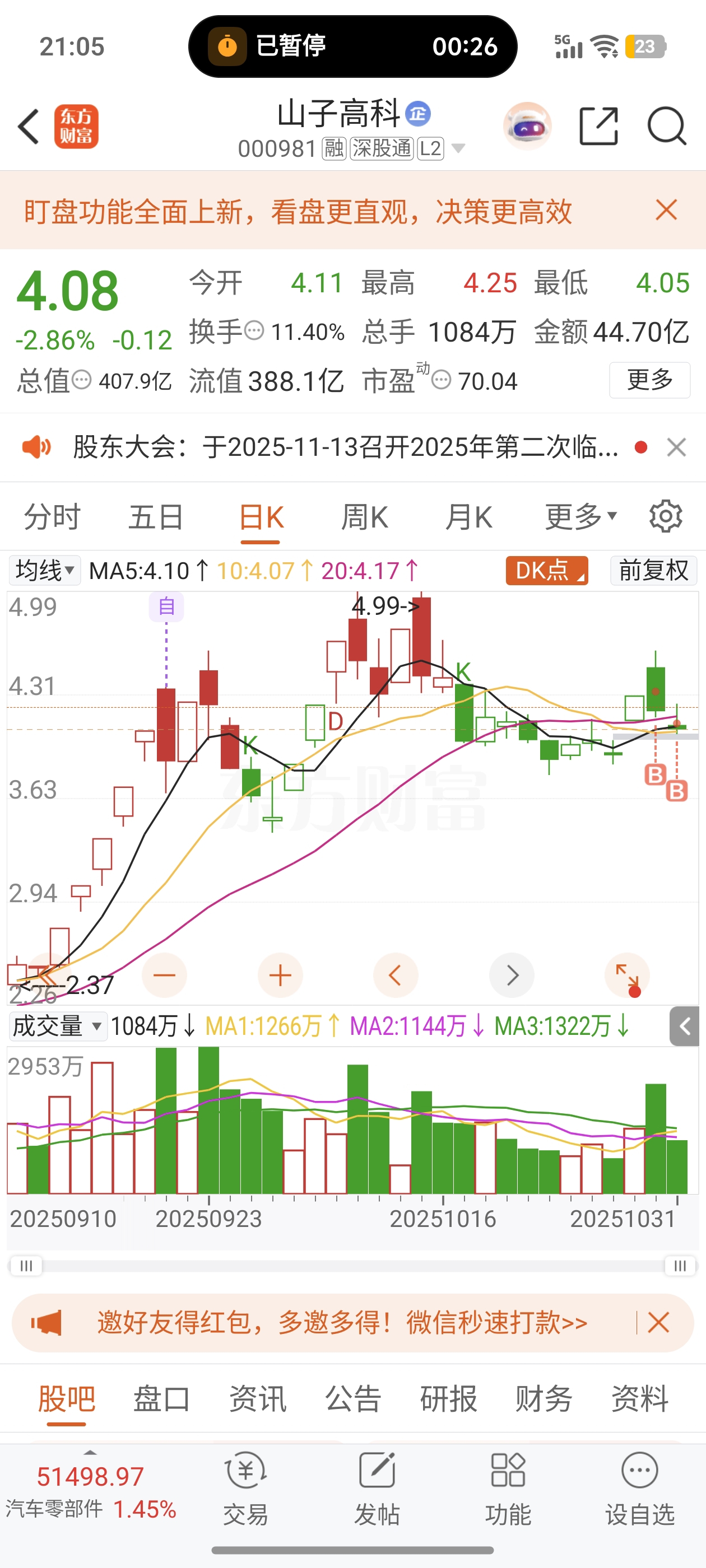Screen dimensions: 706x1568
Task: Select the 月K chart tab
Action: 468,517
